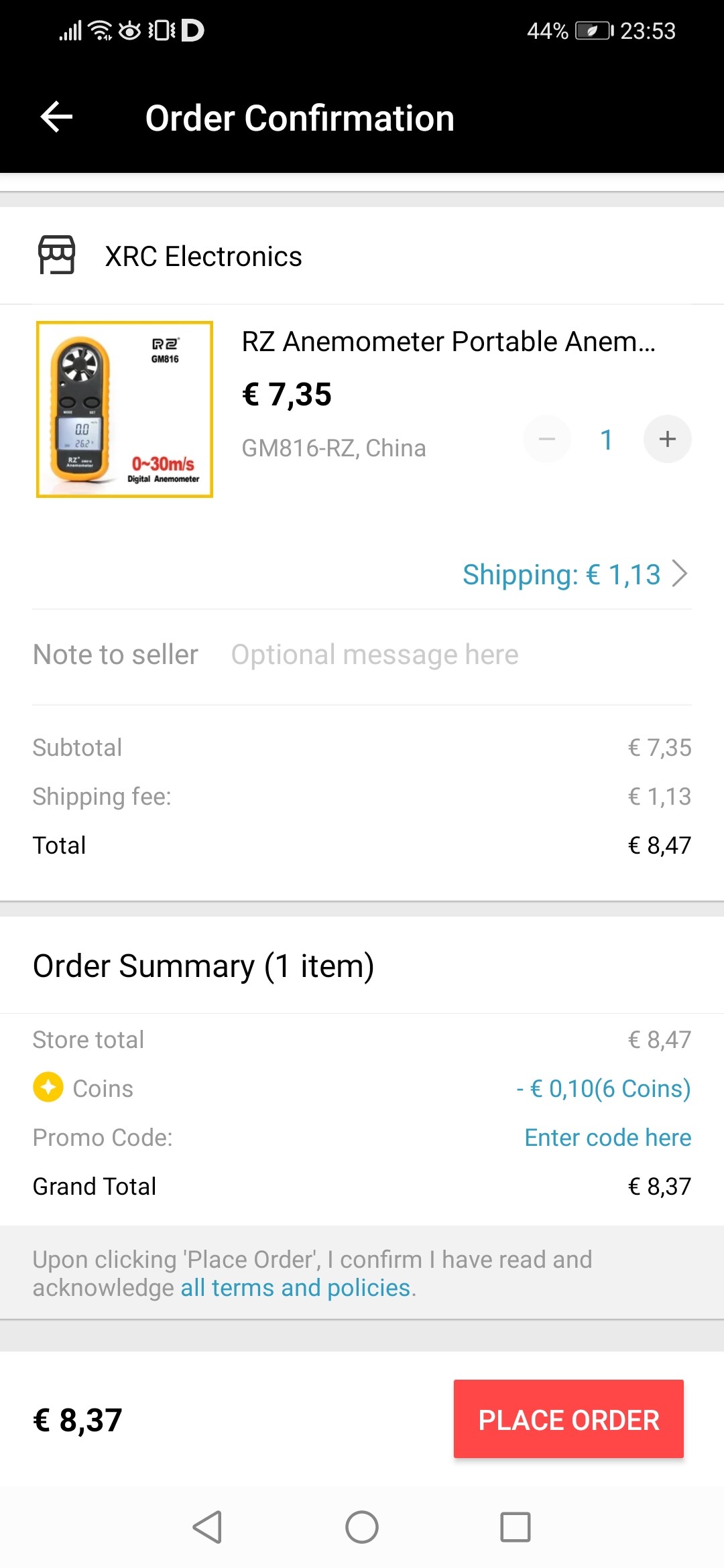
Task: Decrease item quantity with the minus button
Action: tap(547, 440)
